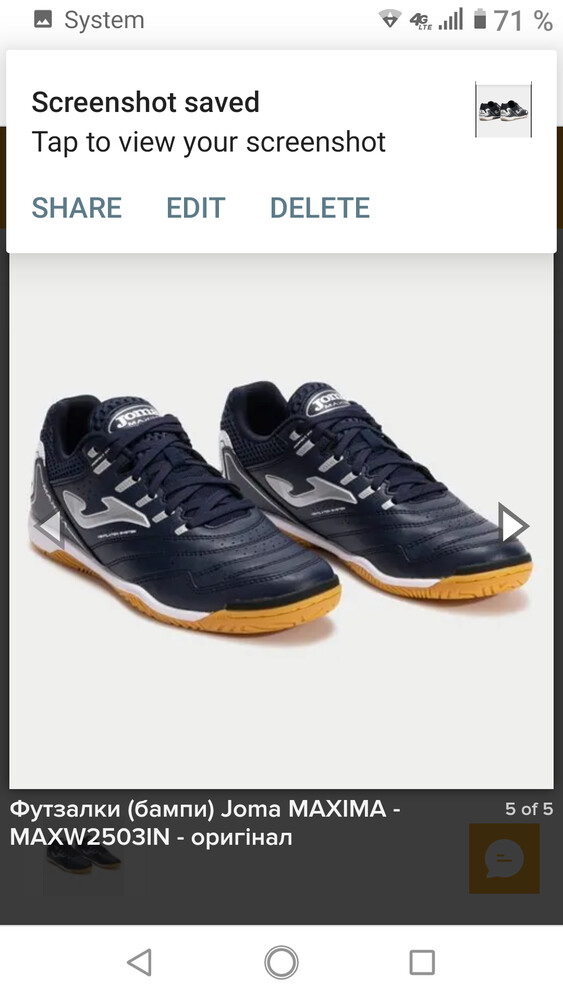563x1000 pixels.
Task: Open the screenshot preview thumbnail
Action: (x=504, y=110)
